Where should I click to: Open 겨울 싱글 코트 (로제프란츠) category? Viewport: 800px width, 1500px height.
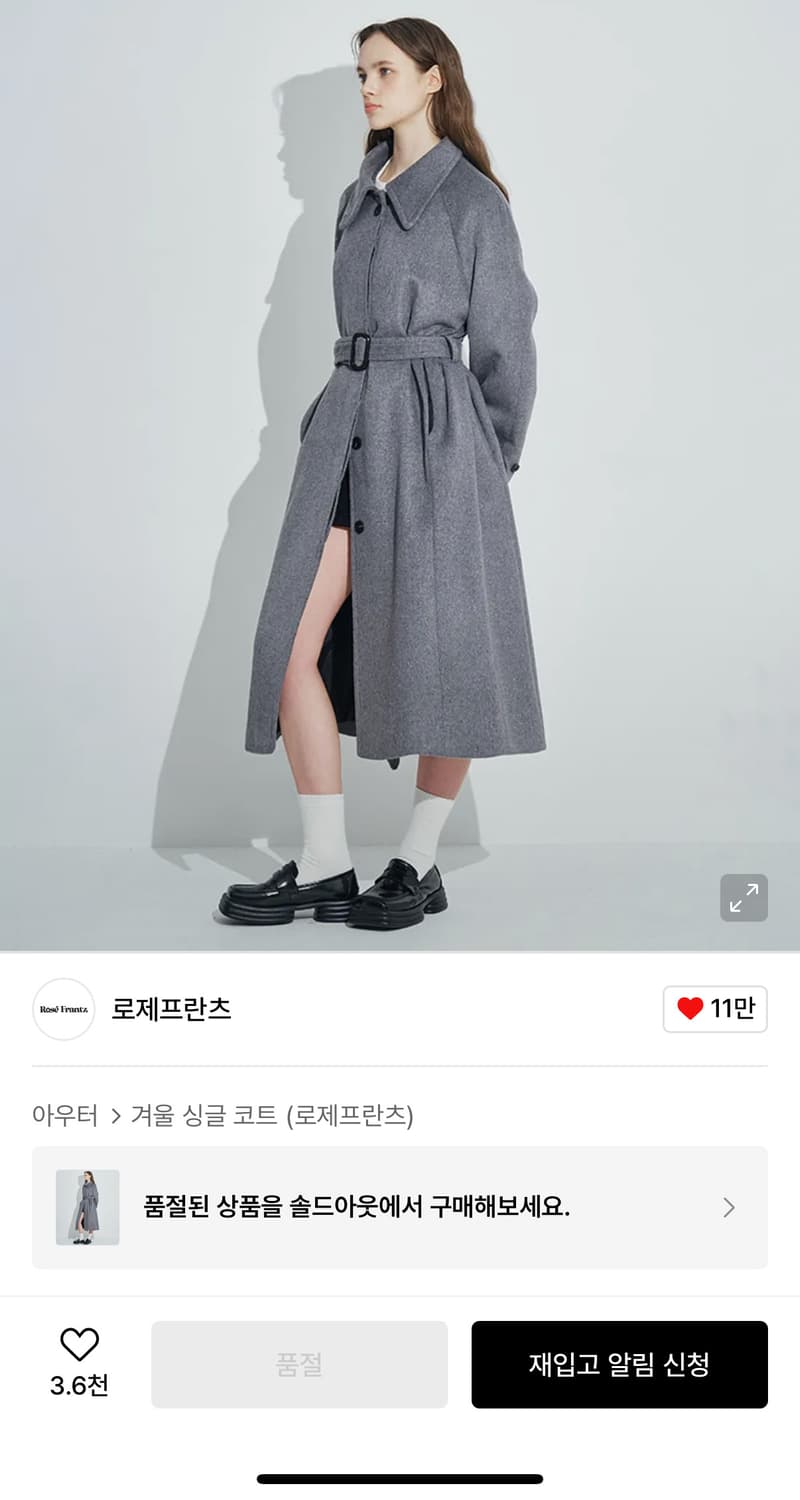pos(274,1116)
